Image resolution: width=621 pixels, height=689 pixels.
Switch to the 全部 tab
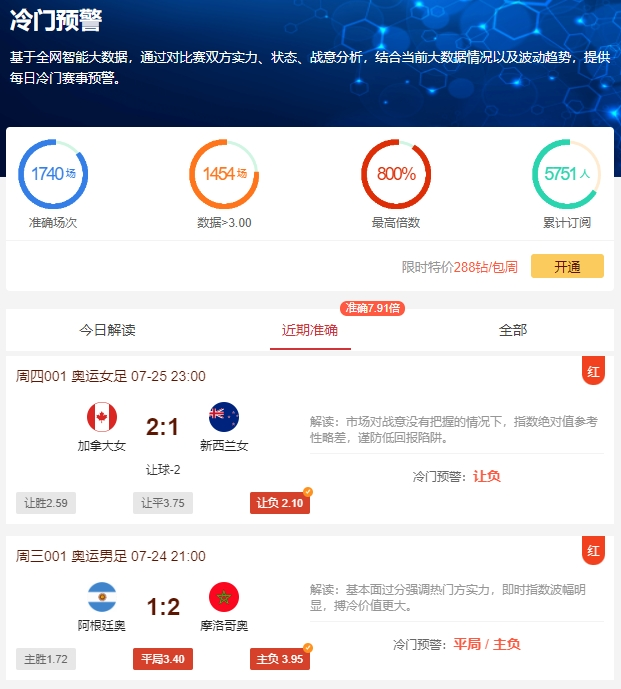(513, 330)
